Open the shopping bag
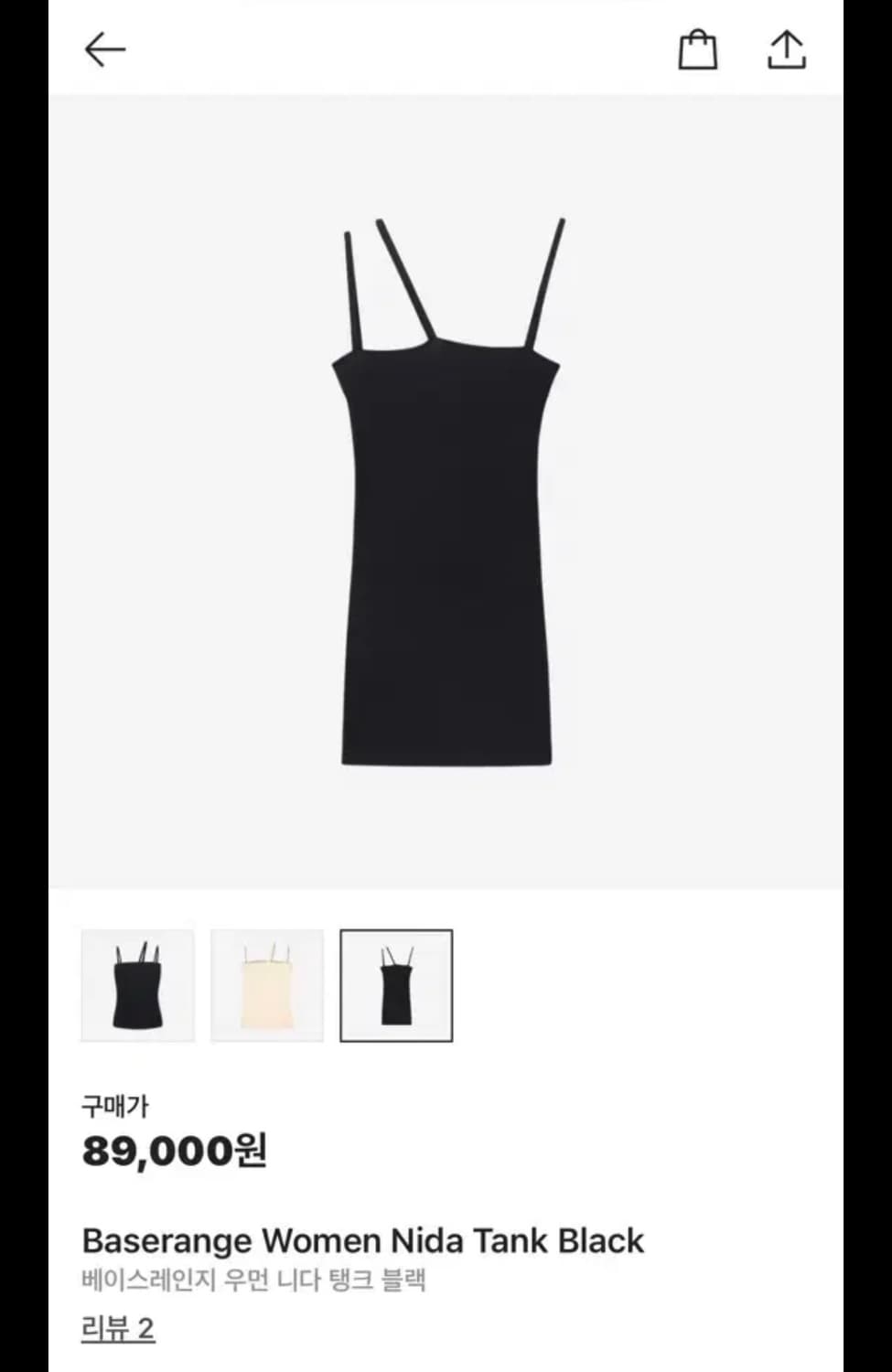892x1372 pixels. click(x=697, y=49)
